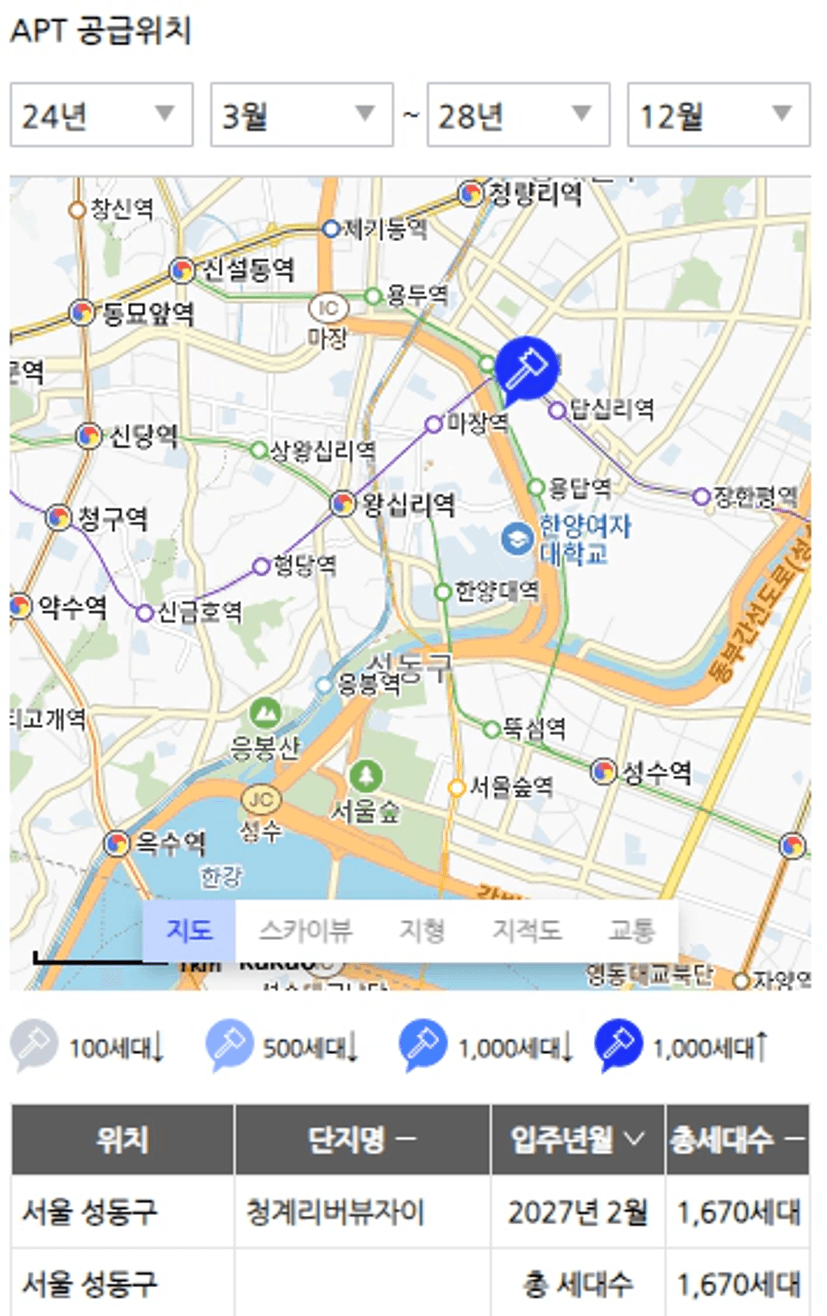This screenshot has height=1316, width=827.
Task: Select the 지도 map view tab
Action: point(189,931)
